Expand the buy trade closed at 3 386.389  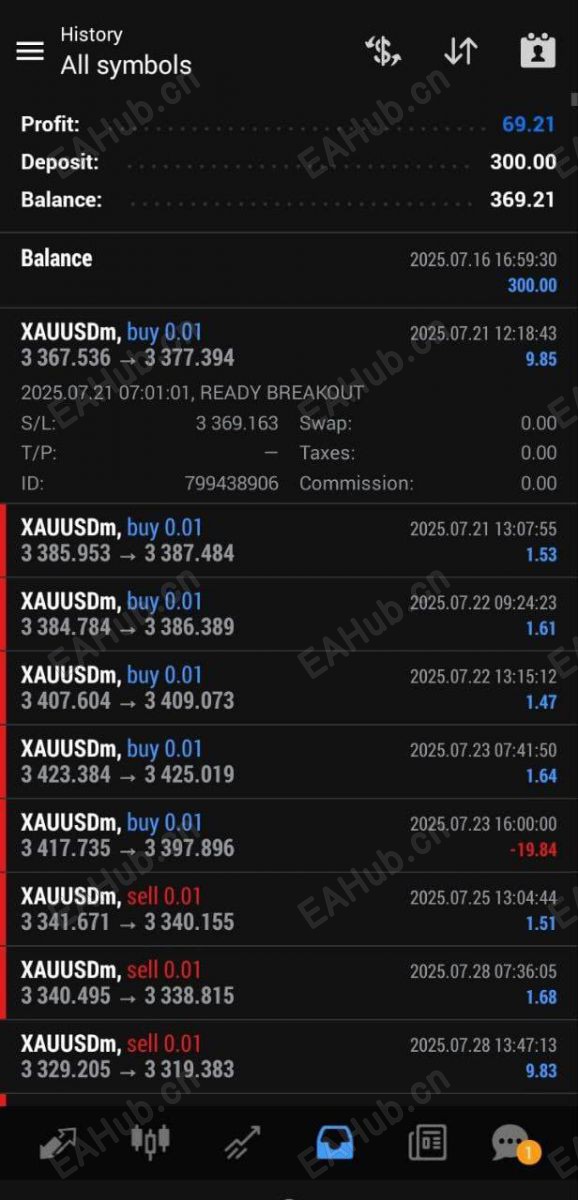pos(289,614)
